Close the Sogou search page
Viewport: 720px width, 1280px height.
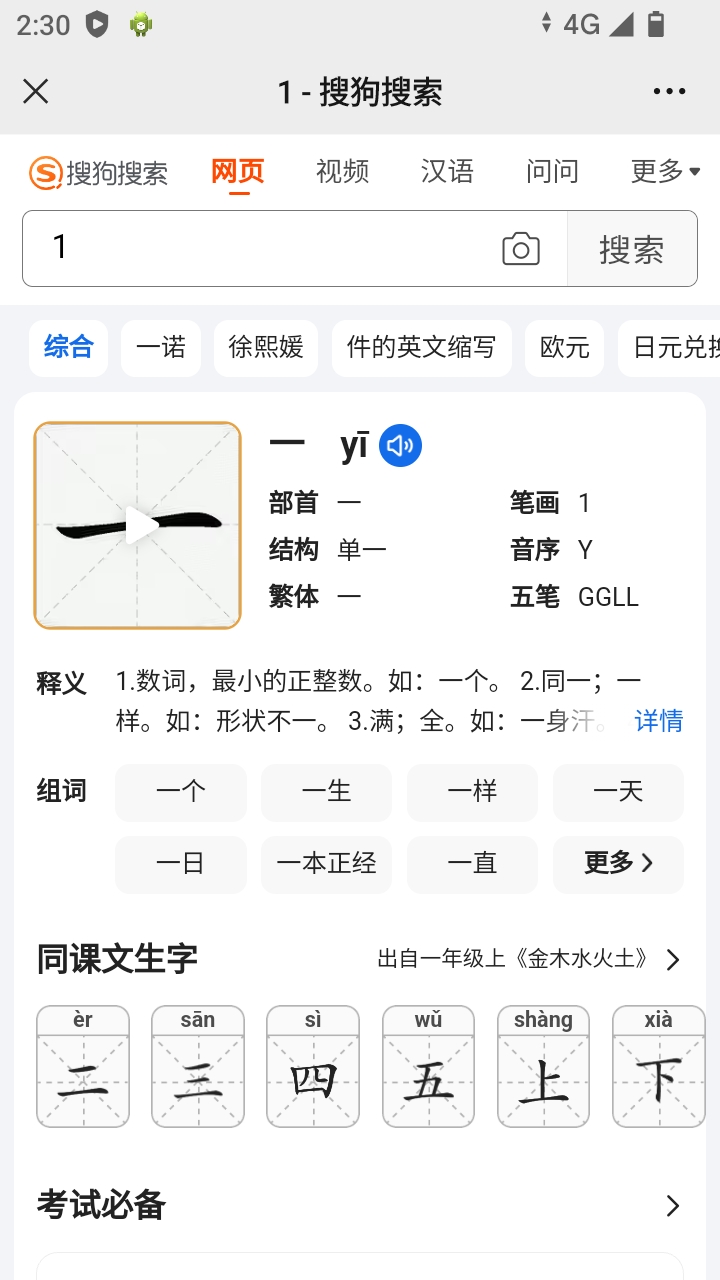[x=36, y=92]
